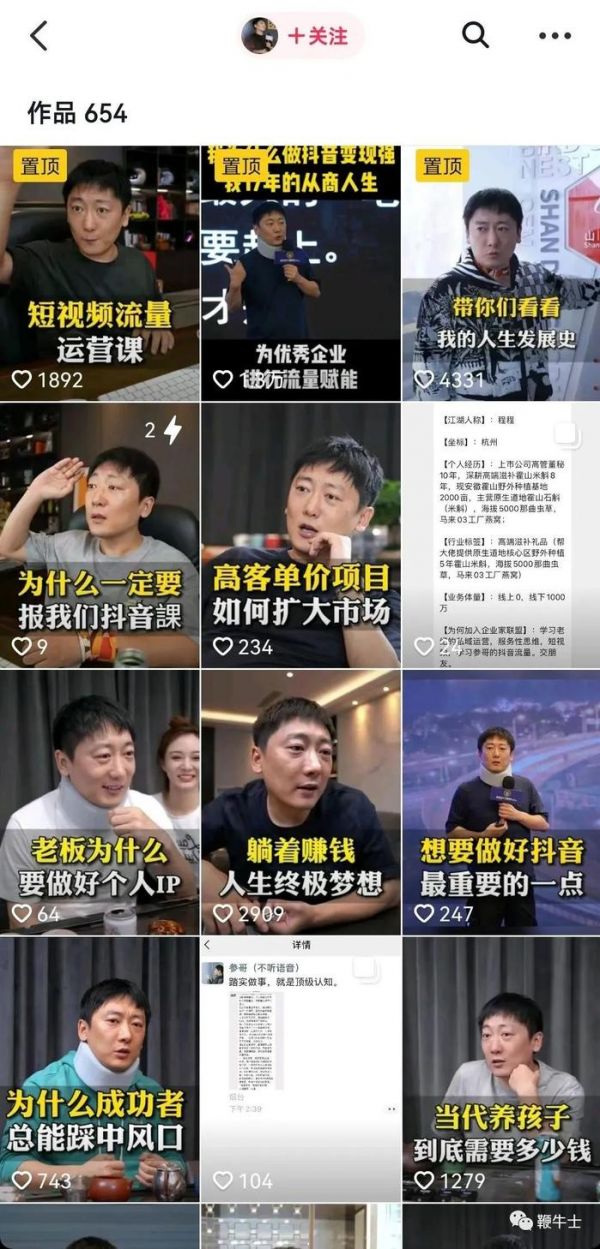Open video 老板为什么要做好个人IP
The width and height of the screenshot is (600, 1249).
[99, 802]
